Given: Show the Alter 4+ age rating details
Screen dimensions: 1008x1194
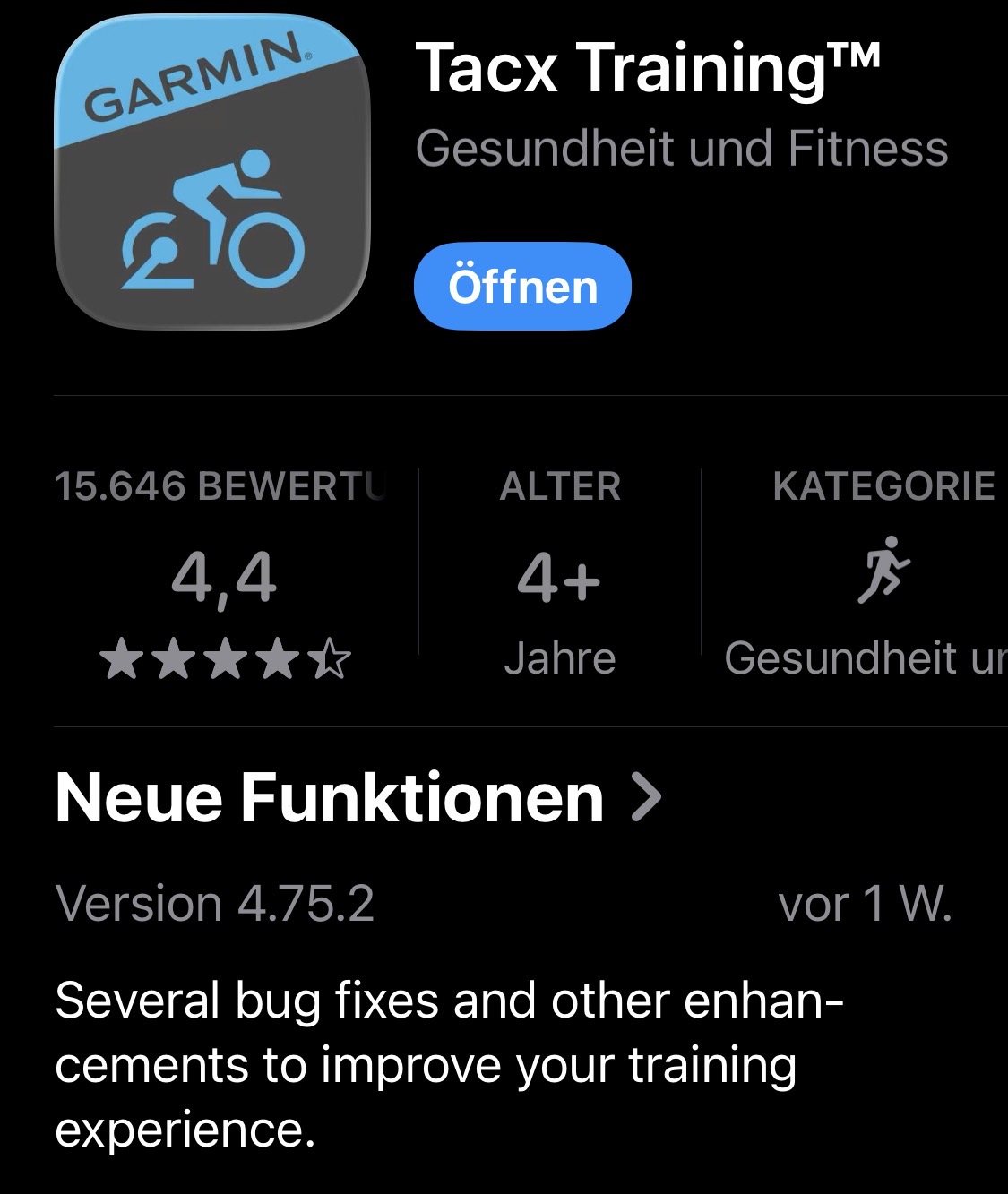Looking at the screenshot, I should (x=560, y=578).
